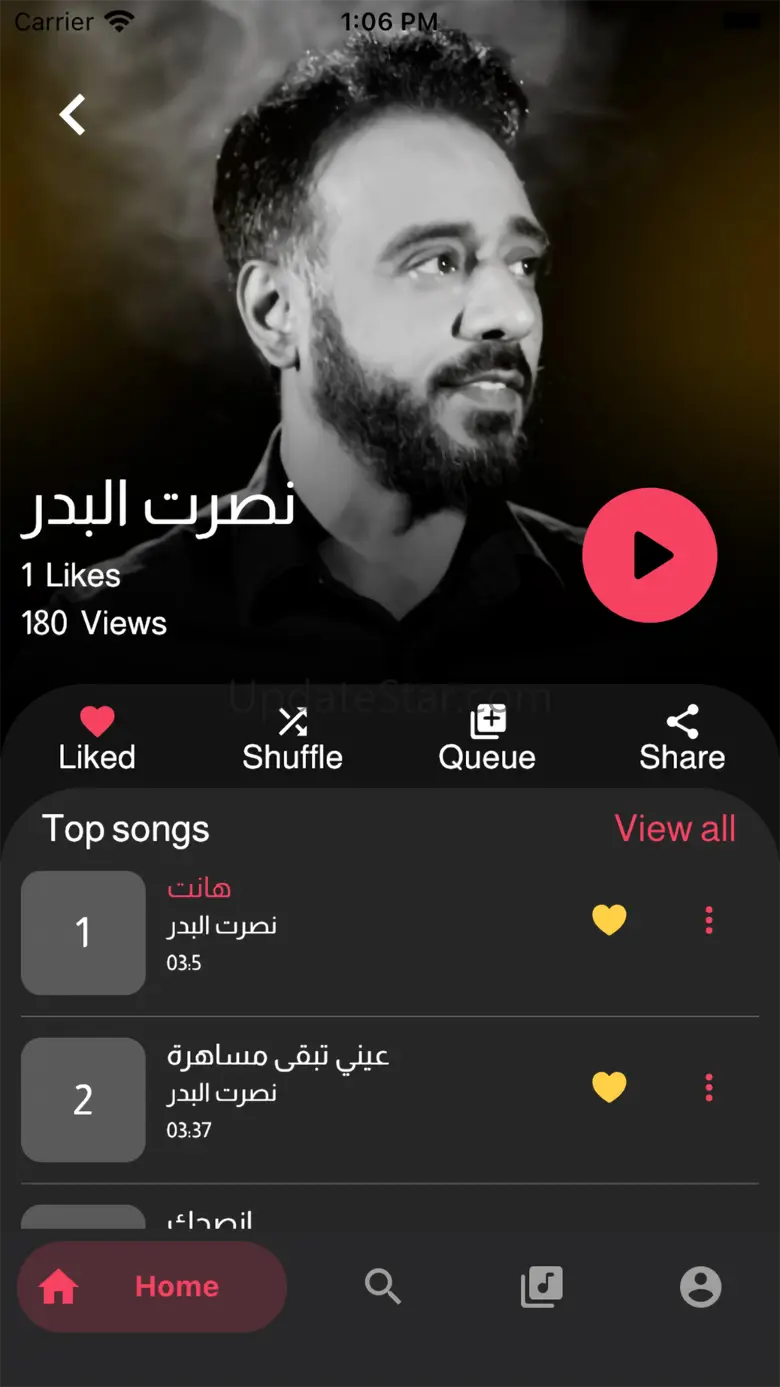Shuffle the artist's songs

pyautogui.click(x=292, y=738)
